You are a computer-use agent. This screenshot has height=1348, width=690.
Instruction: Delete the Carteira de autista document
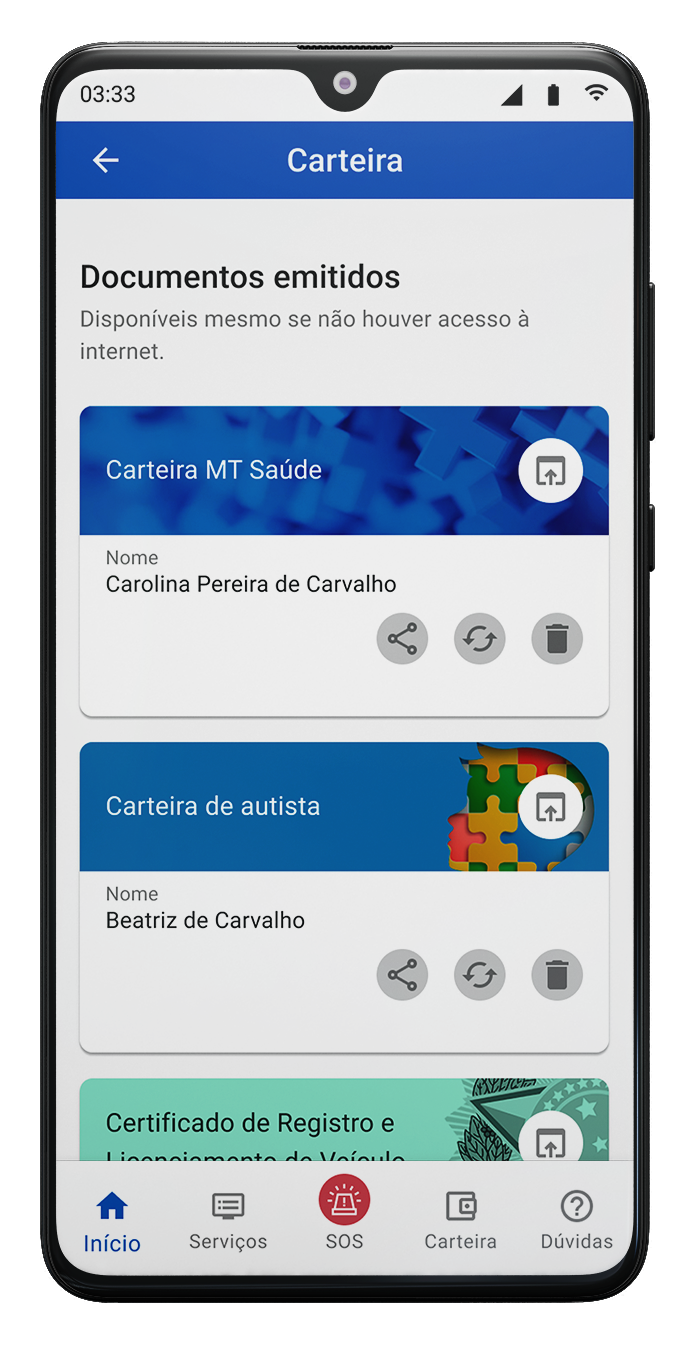coord(557,974)
